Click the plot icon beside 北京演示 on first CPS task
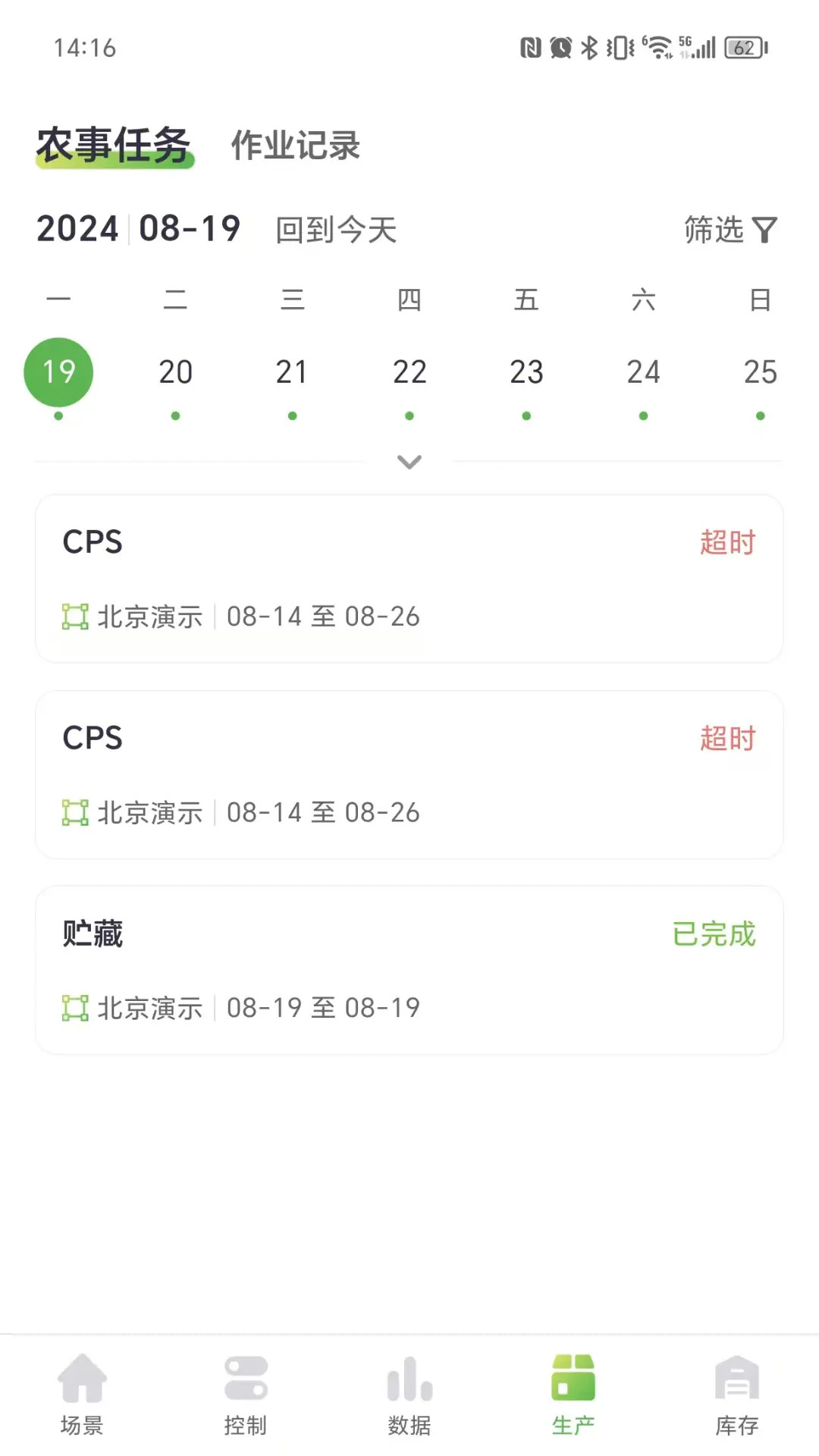819x1456 pixels. coord(76,617)
